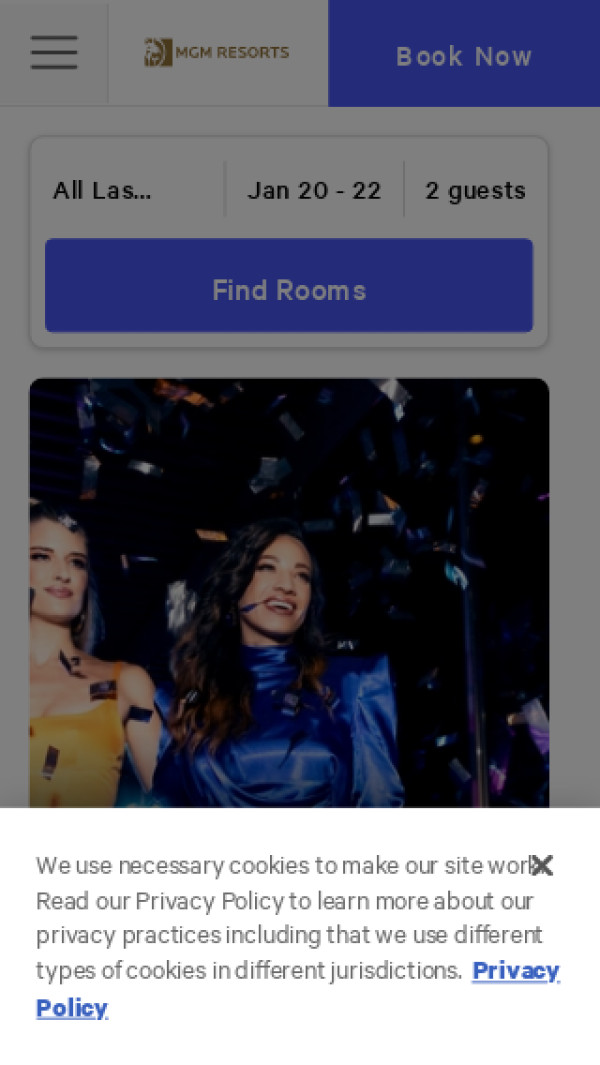Screen dimensions: 600x1065
Task: Dismiss the cookie notice
Action: click(542, 865)
